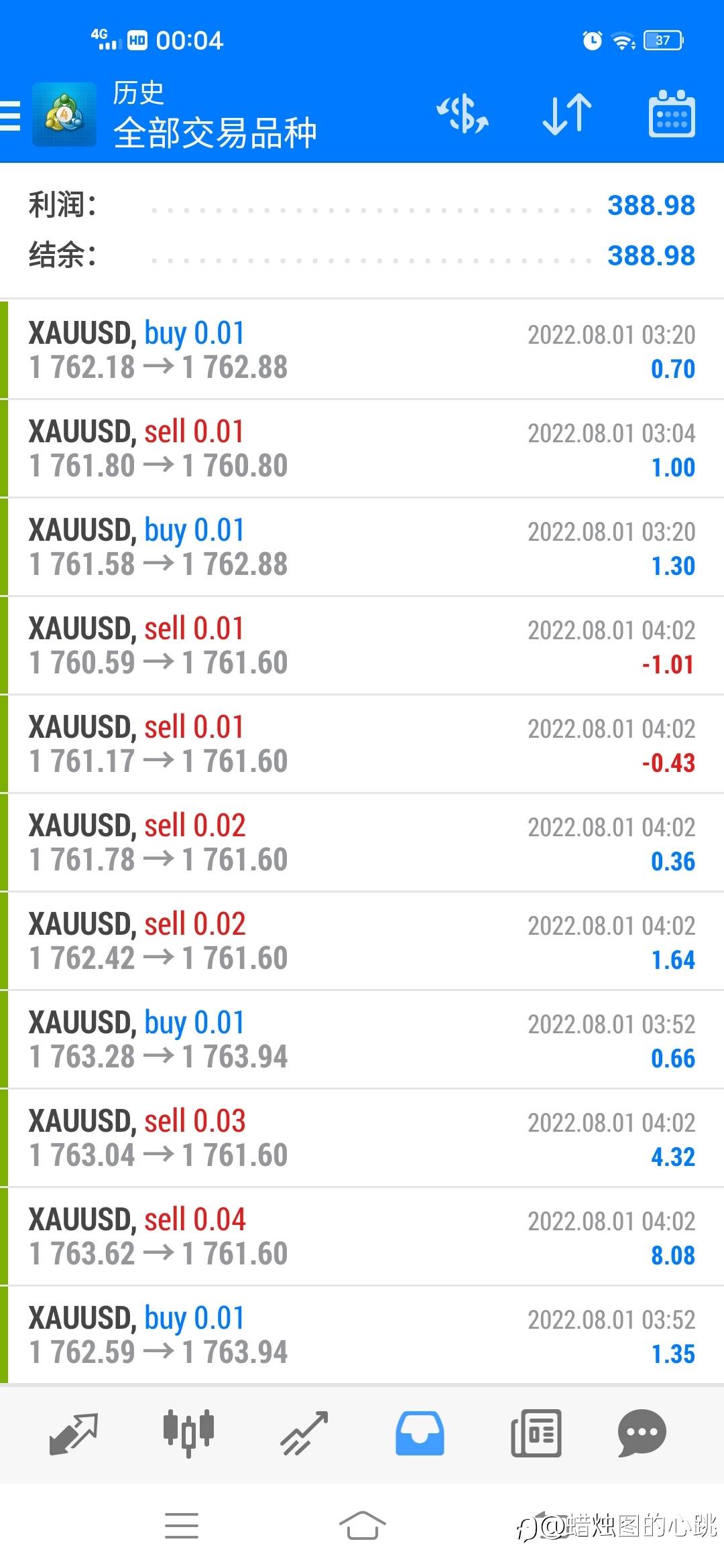Open the sell 0.04 trade with profit 8.08
Screen dimensions: 724x1568
(x=362, y=1236)
